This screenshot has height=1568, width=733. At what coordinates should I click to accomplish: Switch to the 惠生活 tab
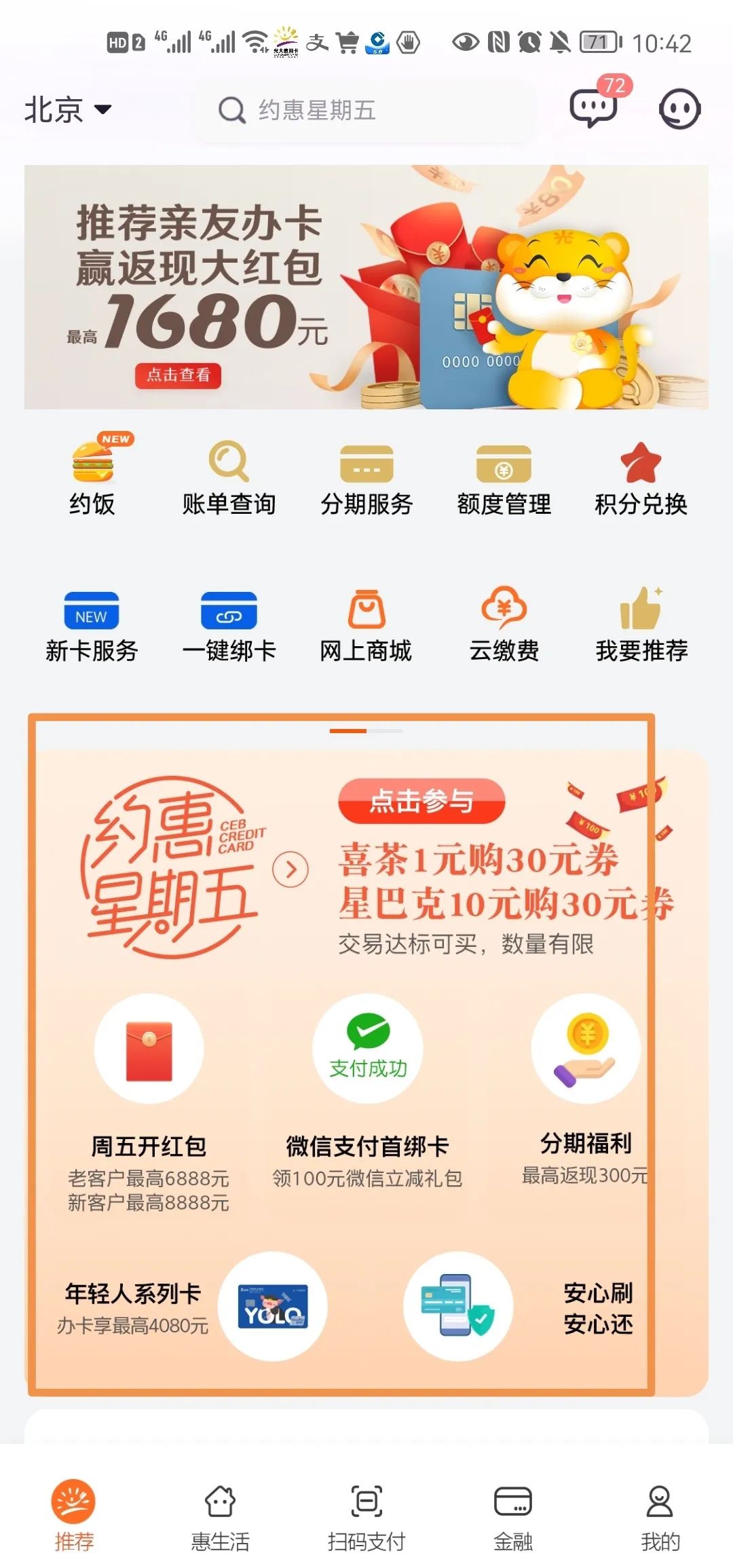220,1514
